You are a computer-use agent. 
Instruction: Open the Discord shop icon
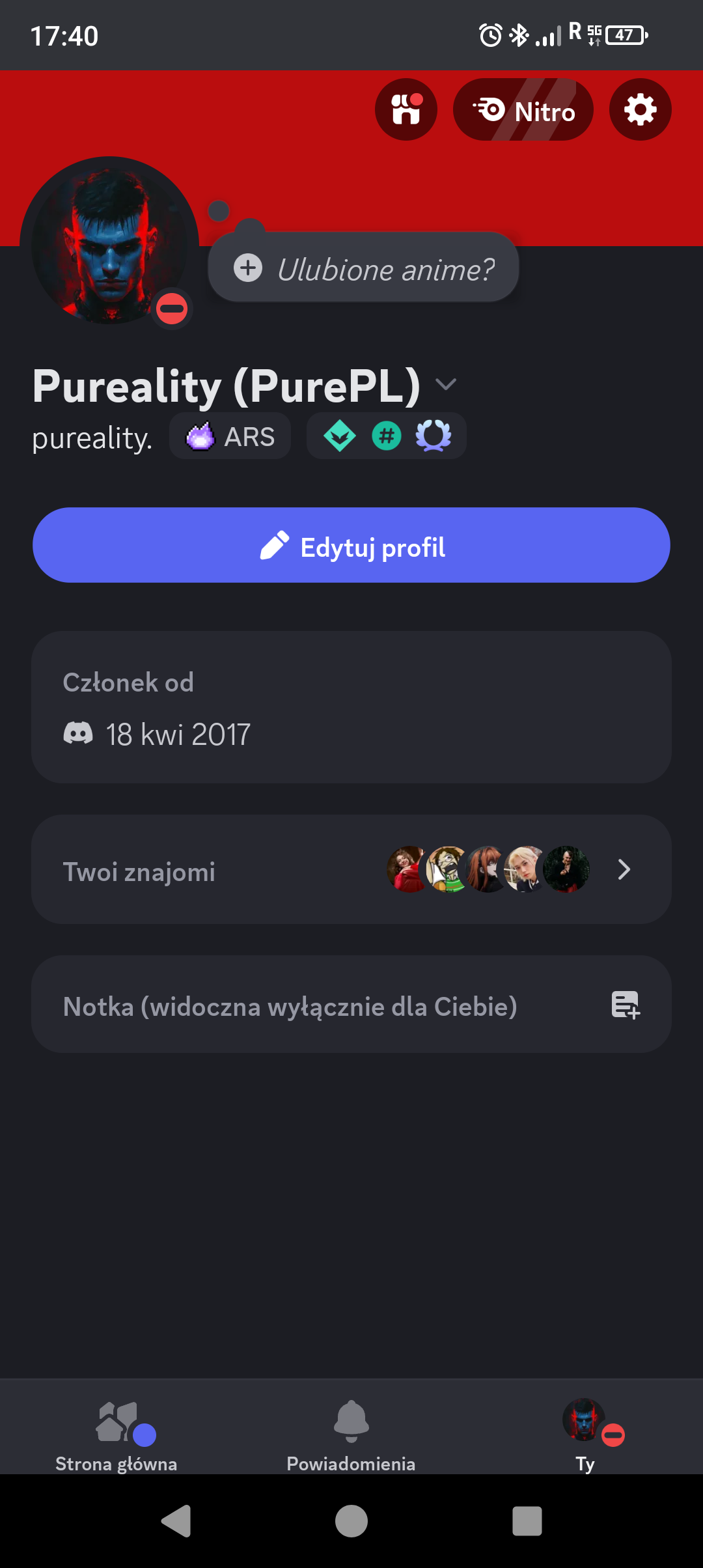[406, 109]
